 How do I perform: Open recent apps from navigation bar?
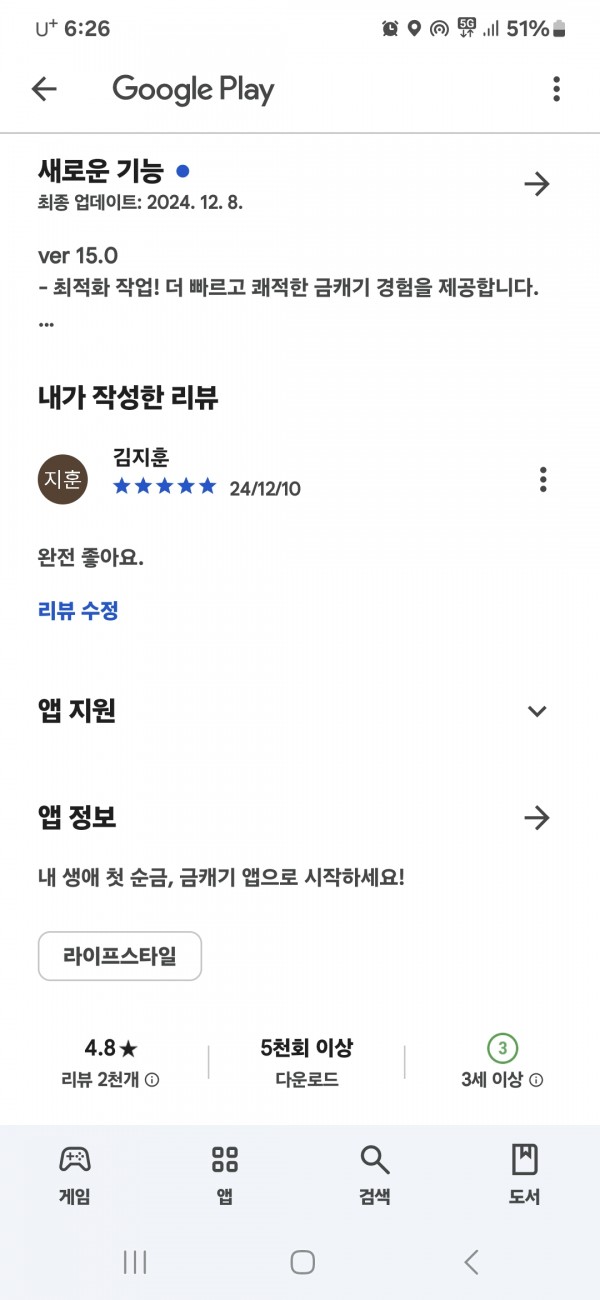pyautogui.click(x=135, y=1262)
